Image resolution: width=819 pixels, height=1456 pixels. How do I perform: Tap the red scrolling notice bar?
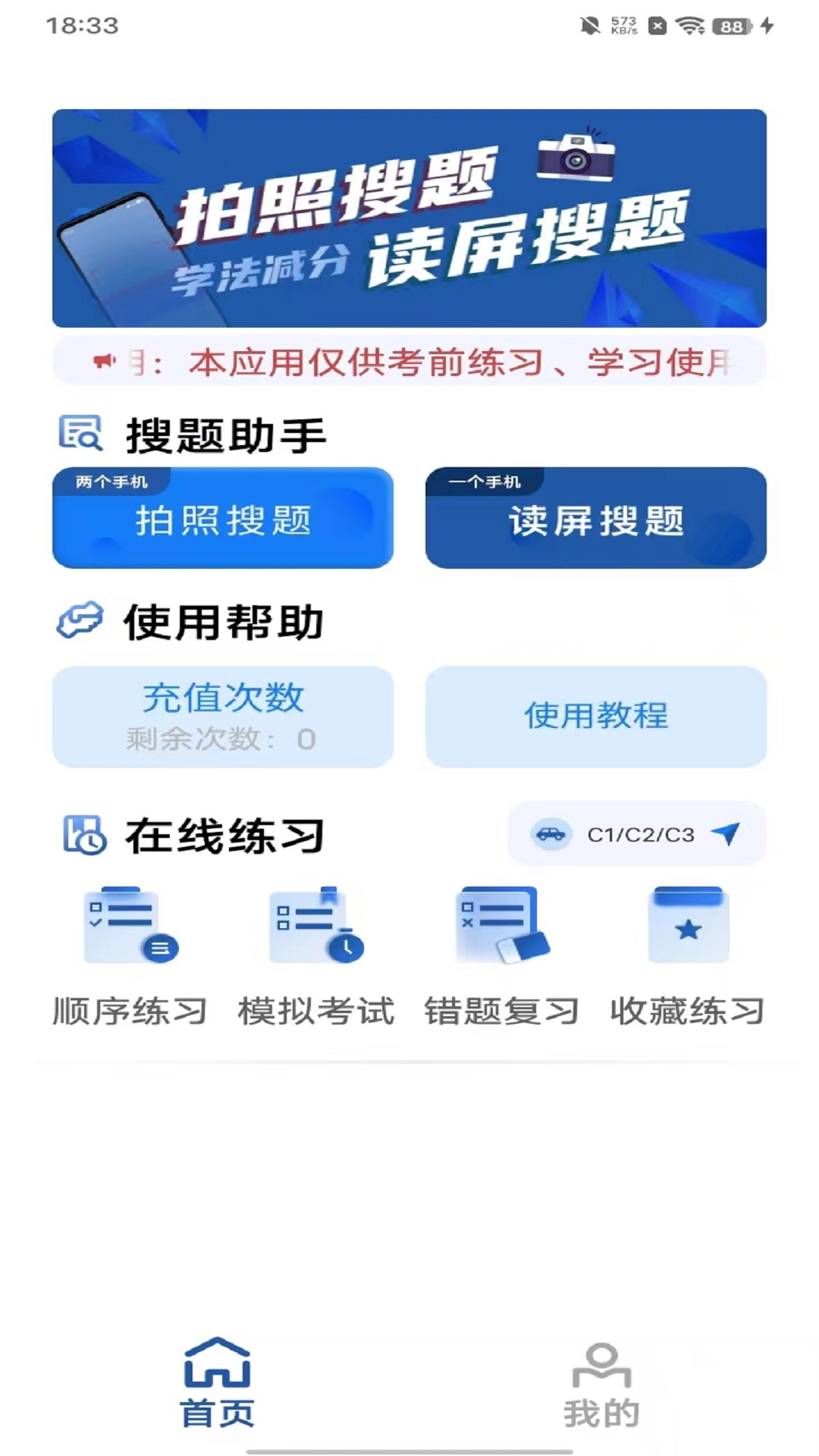[x=409, y=362]
